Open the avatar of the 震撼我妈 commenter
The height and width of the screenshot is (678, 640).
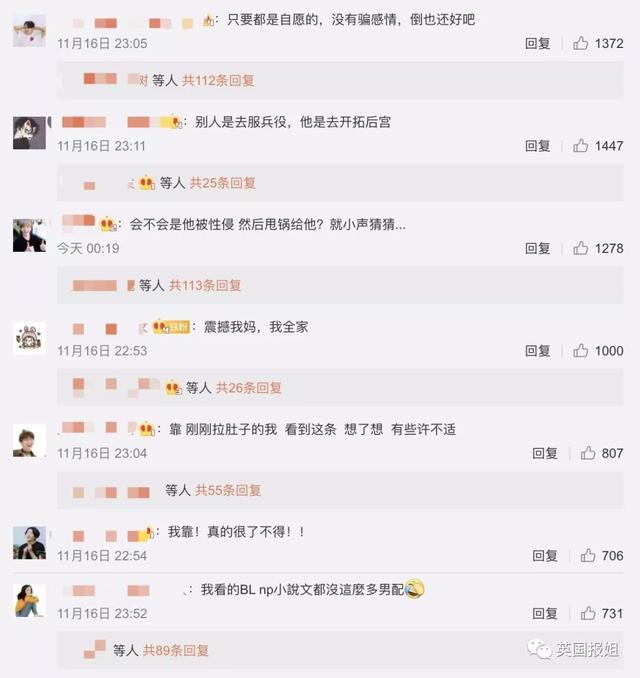pyautogui.click(x=29, y=338)
